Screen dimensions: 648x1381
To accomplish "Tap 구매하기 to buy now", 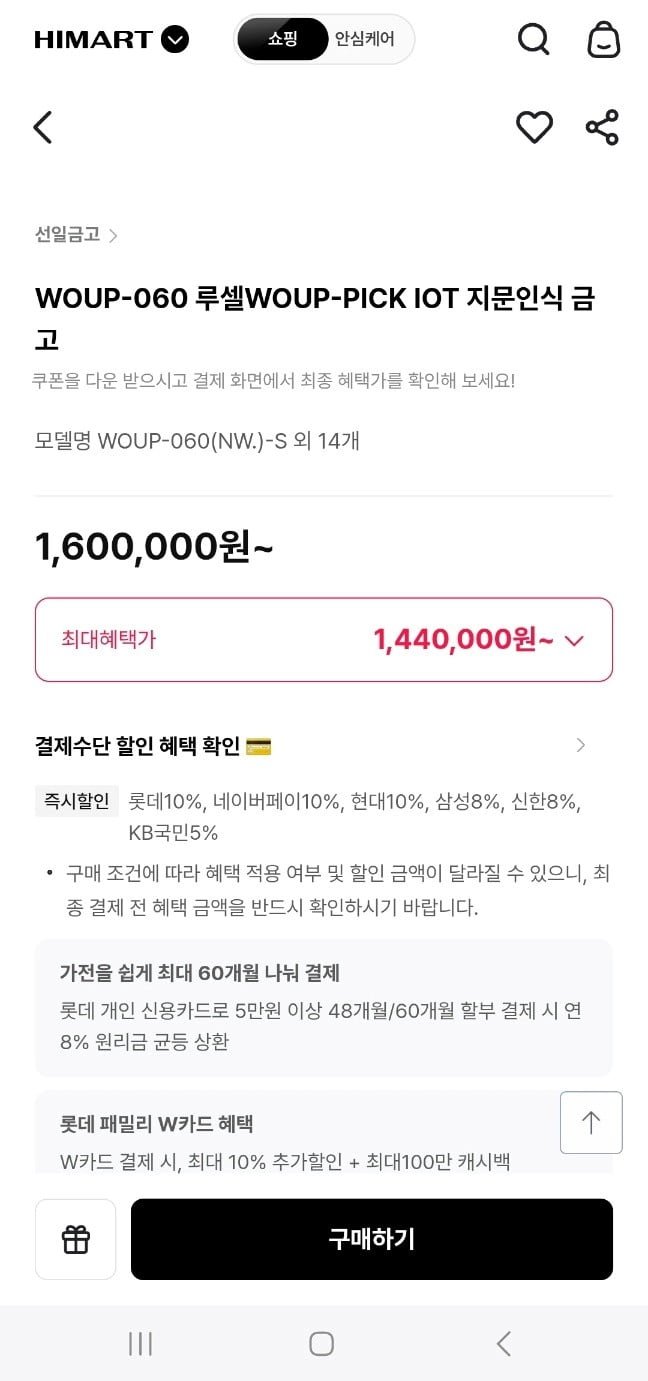I will [371, 1239].
